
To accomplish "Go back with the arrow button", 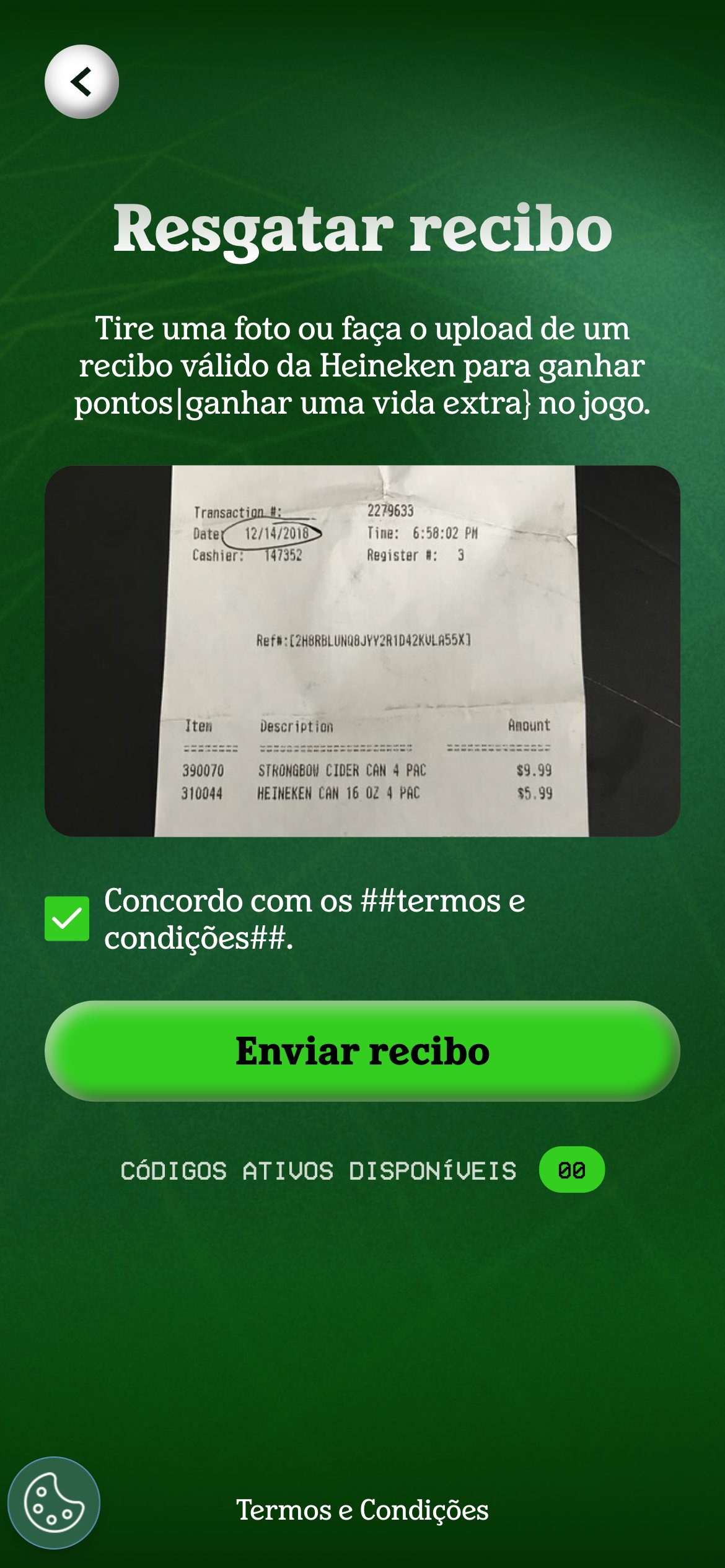I will 81,82.
